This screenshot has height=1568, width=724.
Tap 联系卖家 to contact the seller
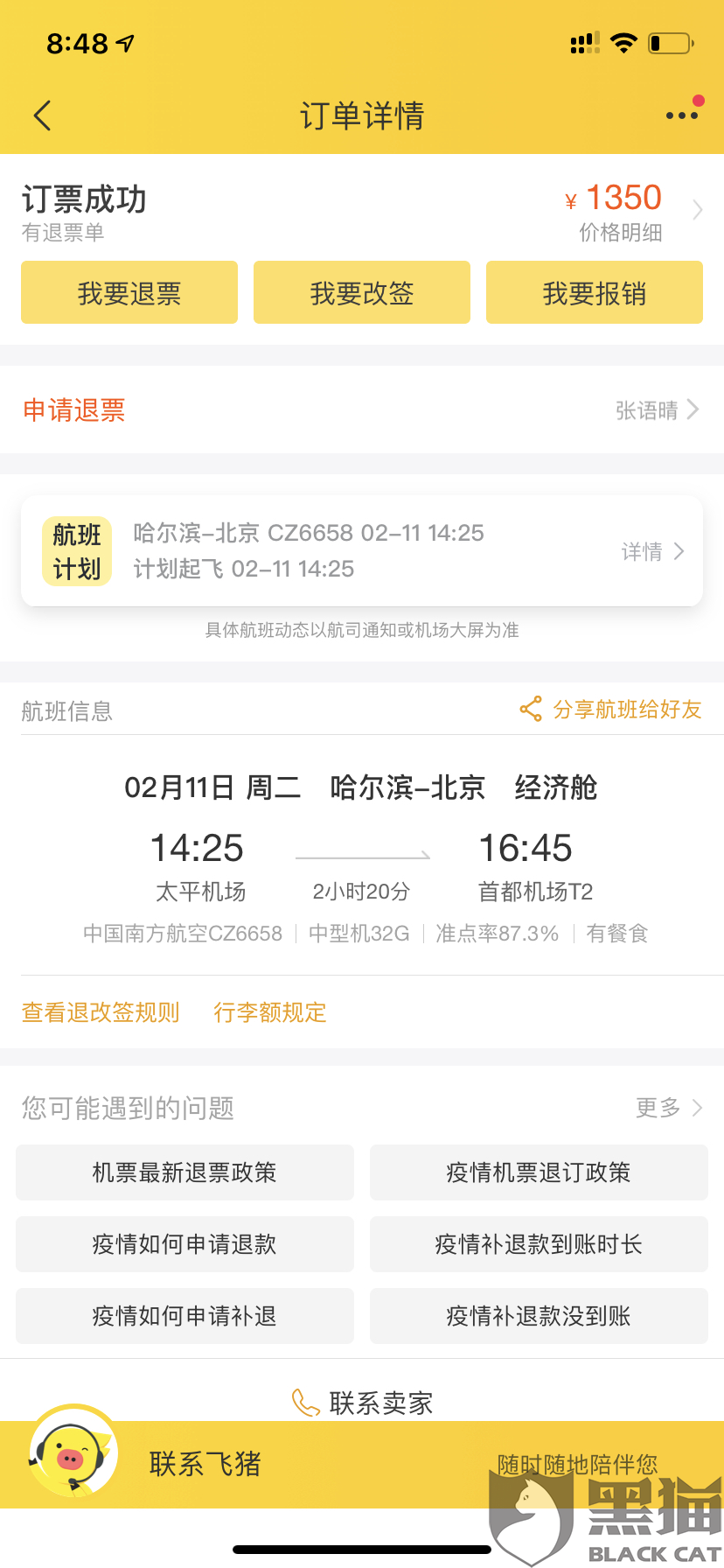coord(362,1403)
